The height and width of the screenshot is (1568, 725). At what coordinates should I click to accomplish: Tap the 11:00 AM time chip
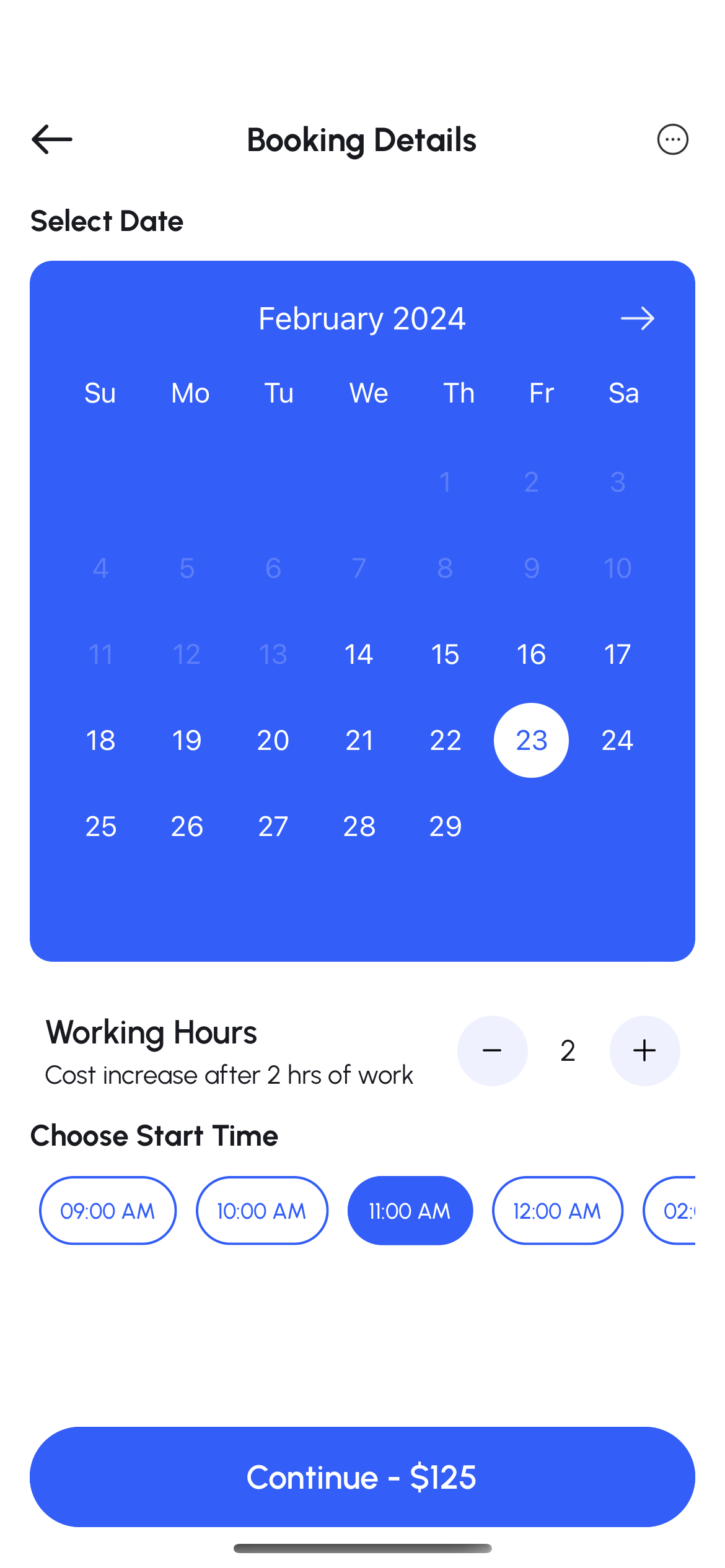coord(410,1211)
